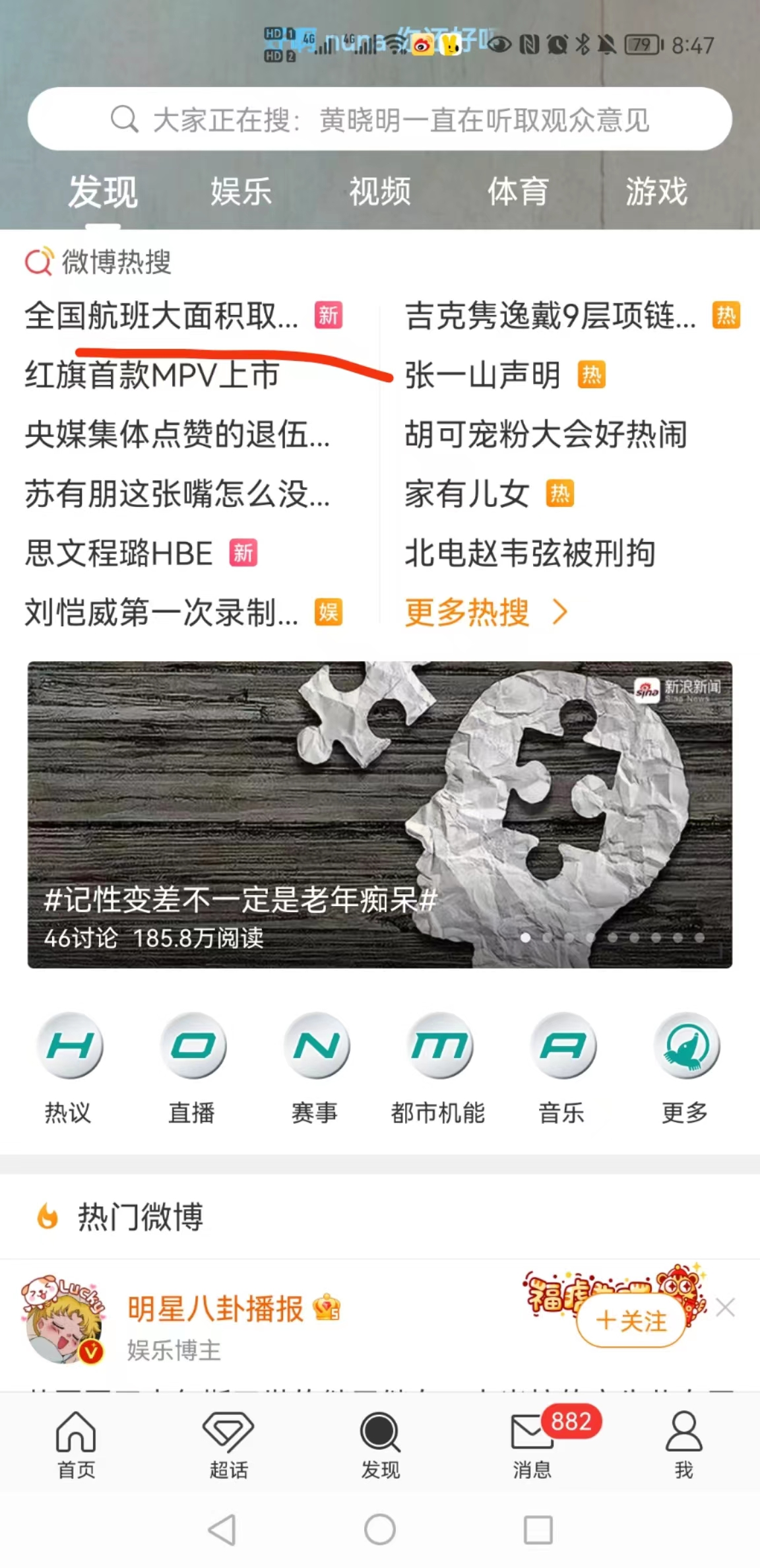Open hot search 思文程璐HBE
Image resolution: width=760 pixels, height=1568 pixels.
point(119,553)
